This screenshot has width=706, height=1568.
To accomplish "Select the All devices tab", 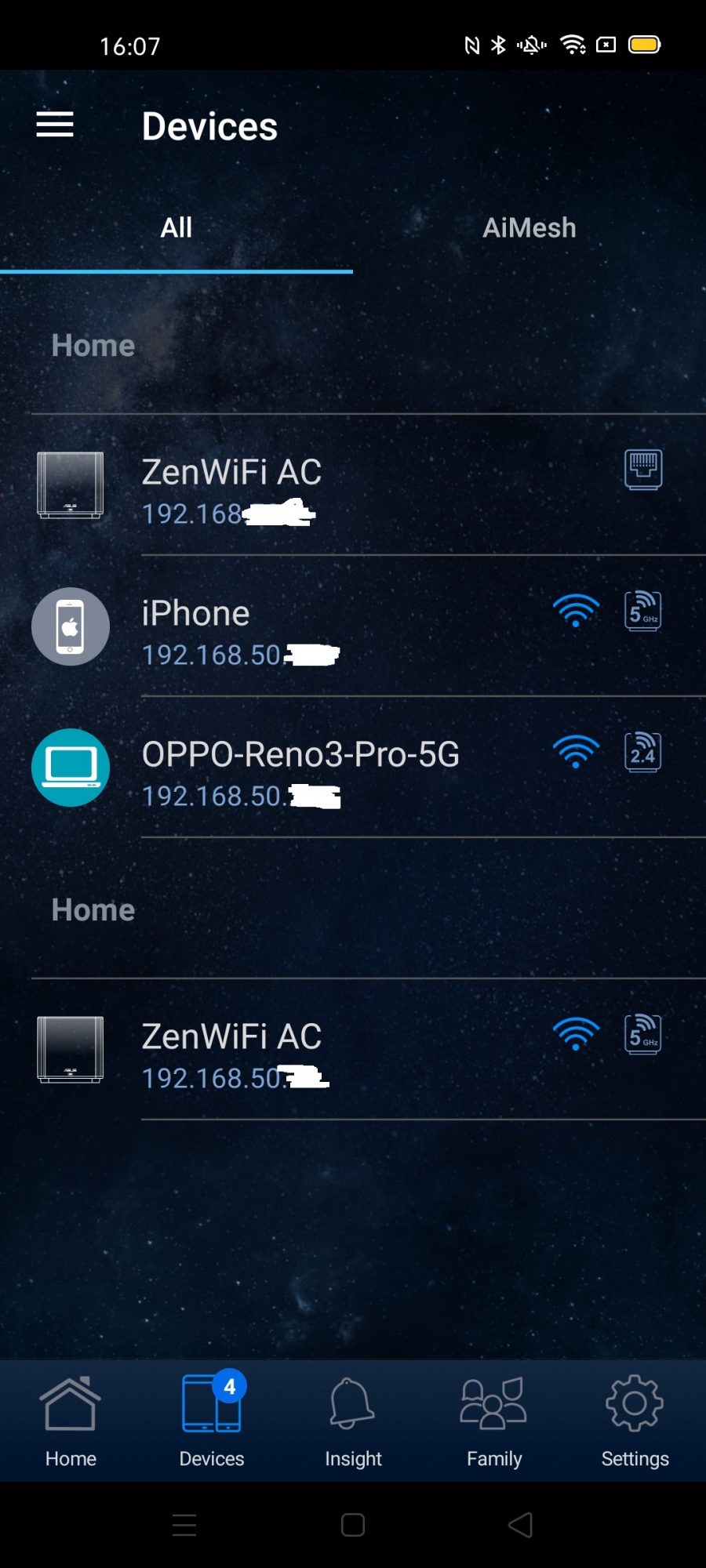I will (x=176, y=228).
